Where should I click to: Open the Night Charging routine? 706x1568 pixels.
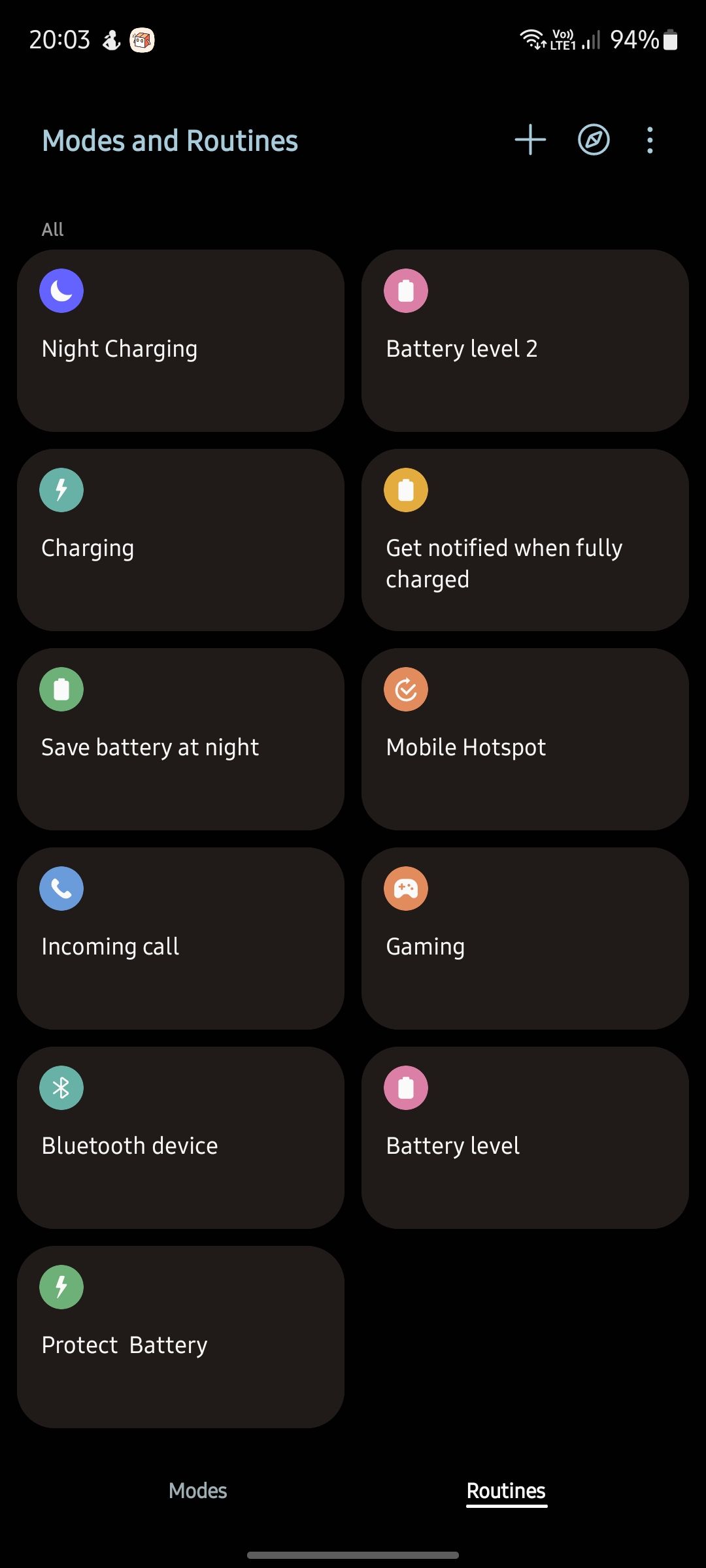180,340
